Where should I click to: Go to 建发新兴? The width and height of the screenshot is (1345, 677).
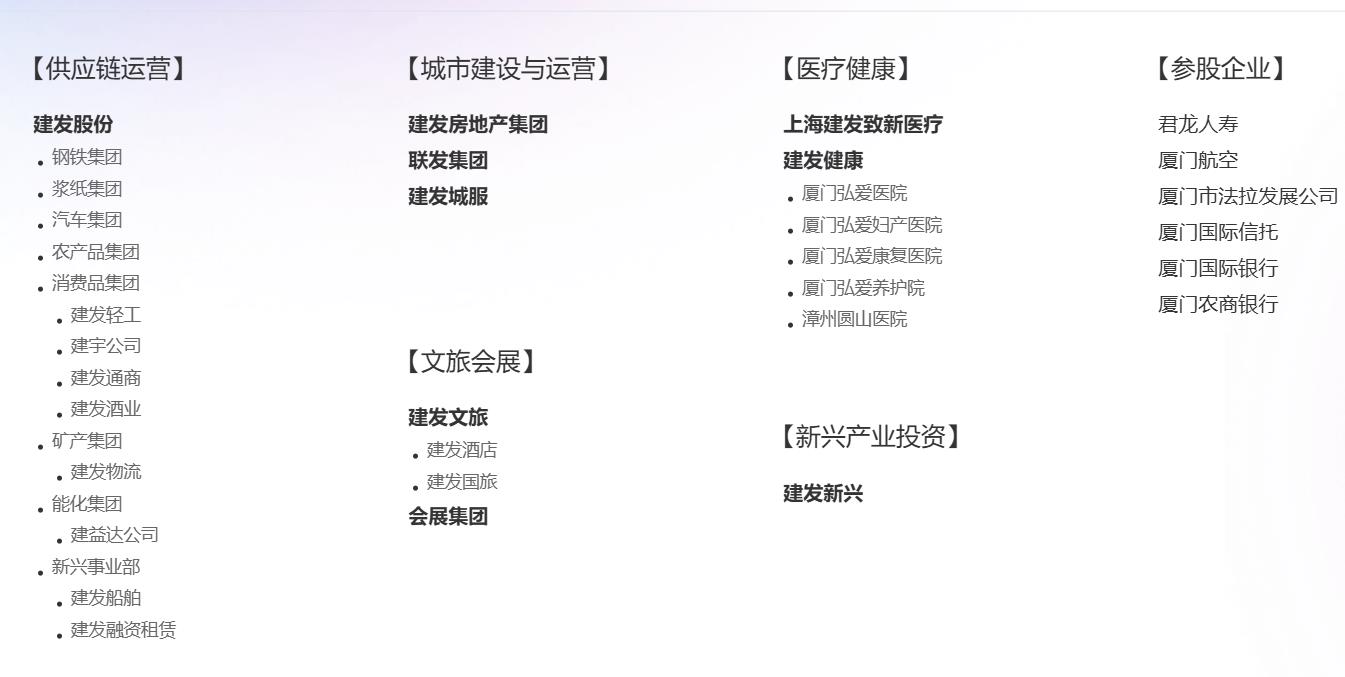click(823, 494)
